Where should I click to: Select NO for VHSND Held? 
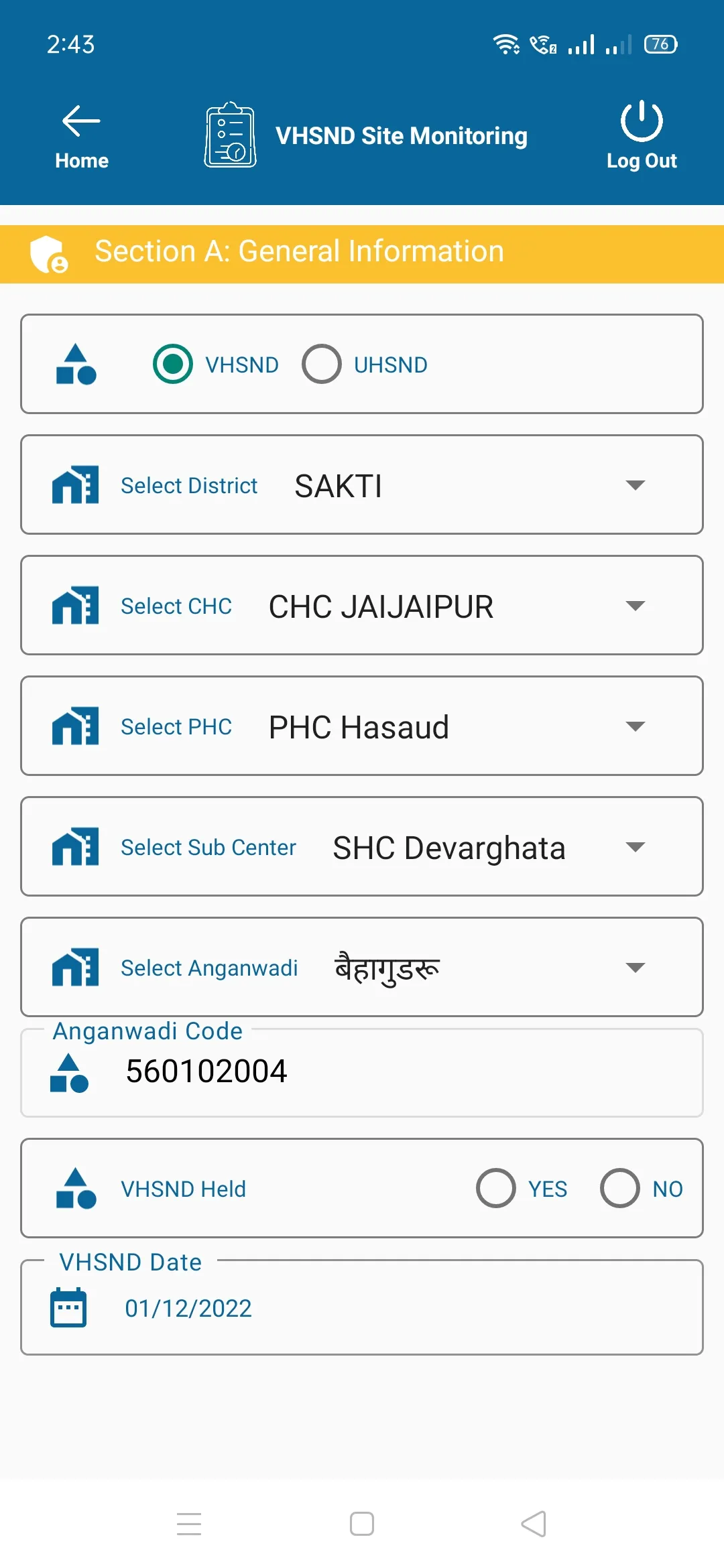coord(619,1188)
